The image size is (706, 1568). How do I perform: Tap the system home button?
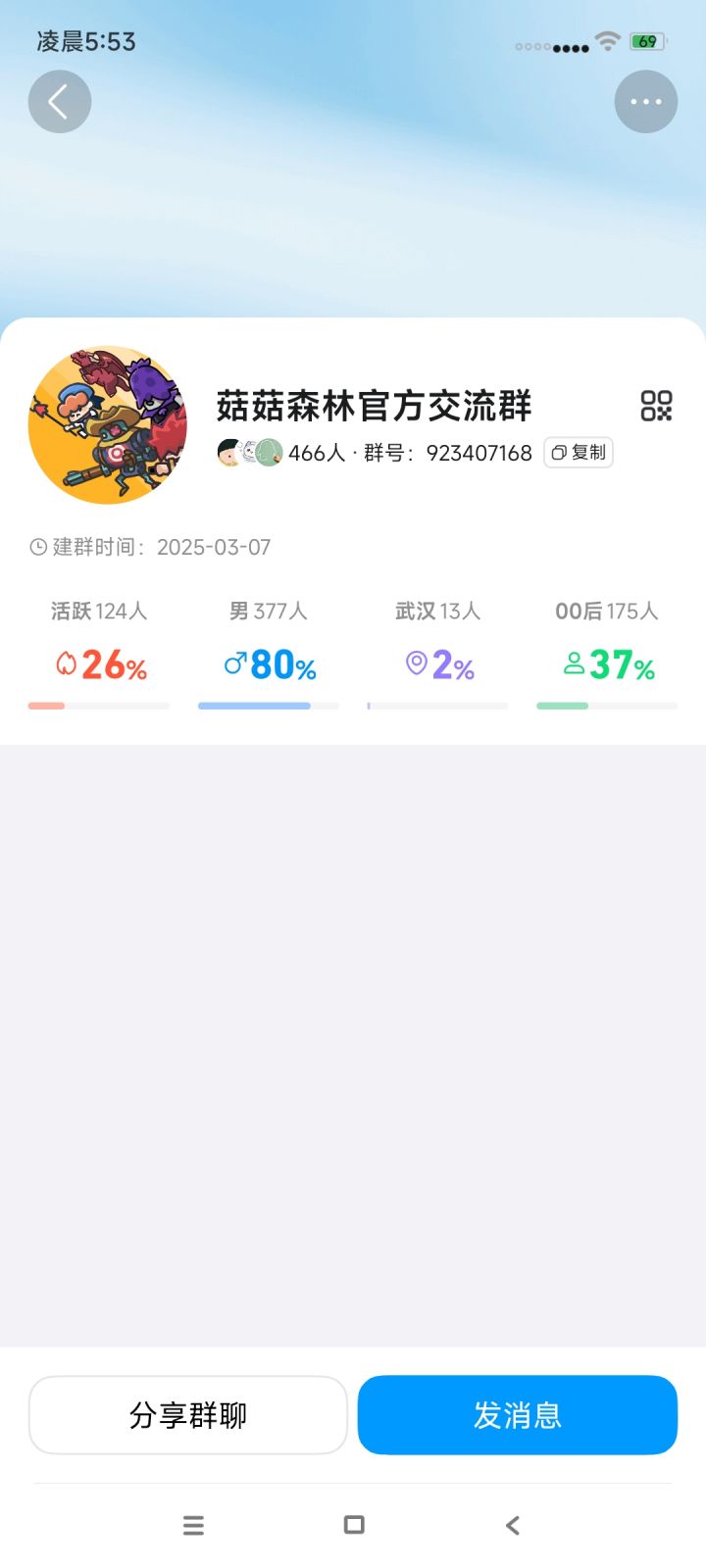[x=354, y=1525]
